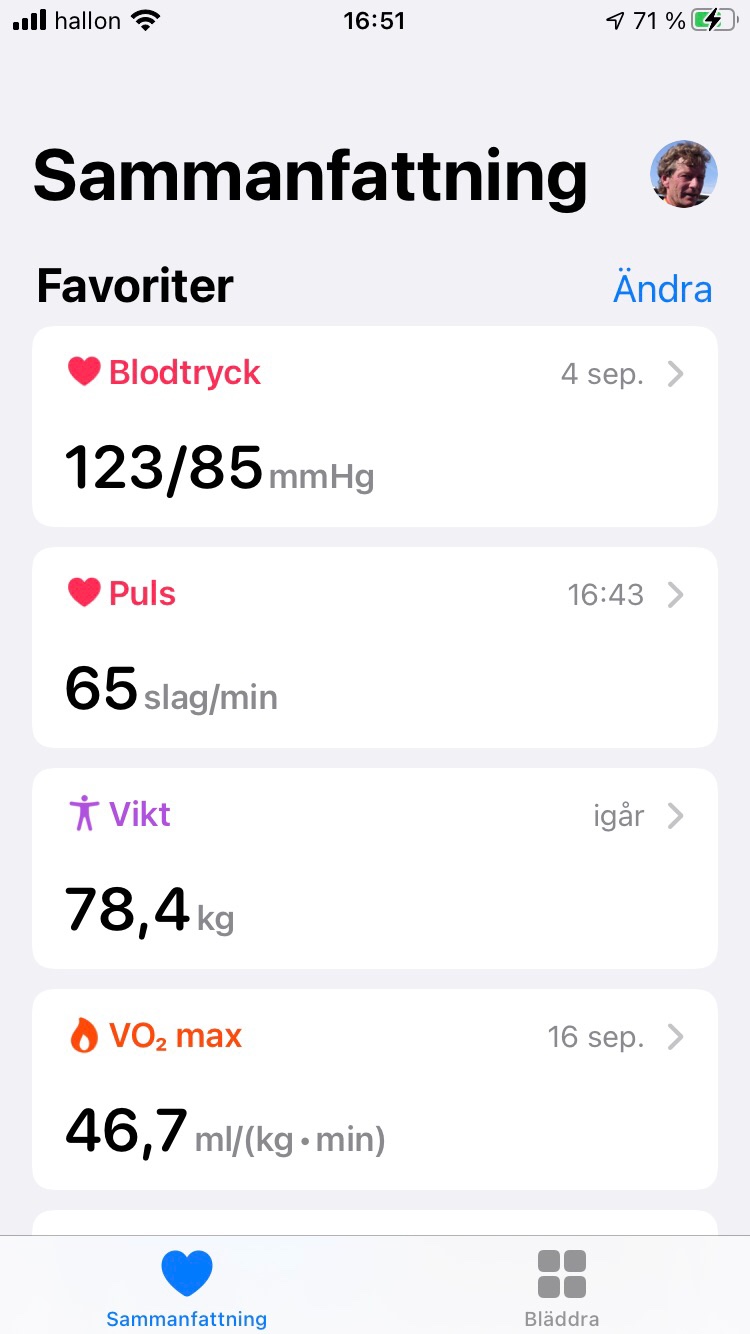
Task: Tap Ändra to edit favorites
Action: point(662,289)
